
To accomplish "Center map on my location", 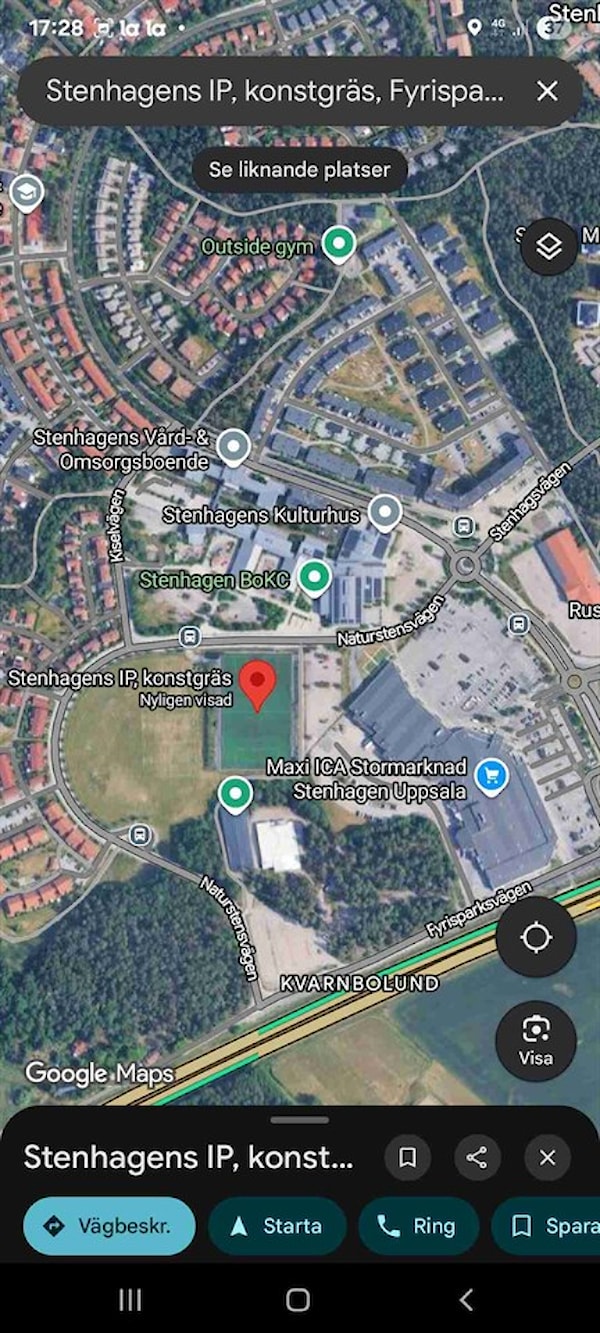I will click(x=536, y=937).
